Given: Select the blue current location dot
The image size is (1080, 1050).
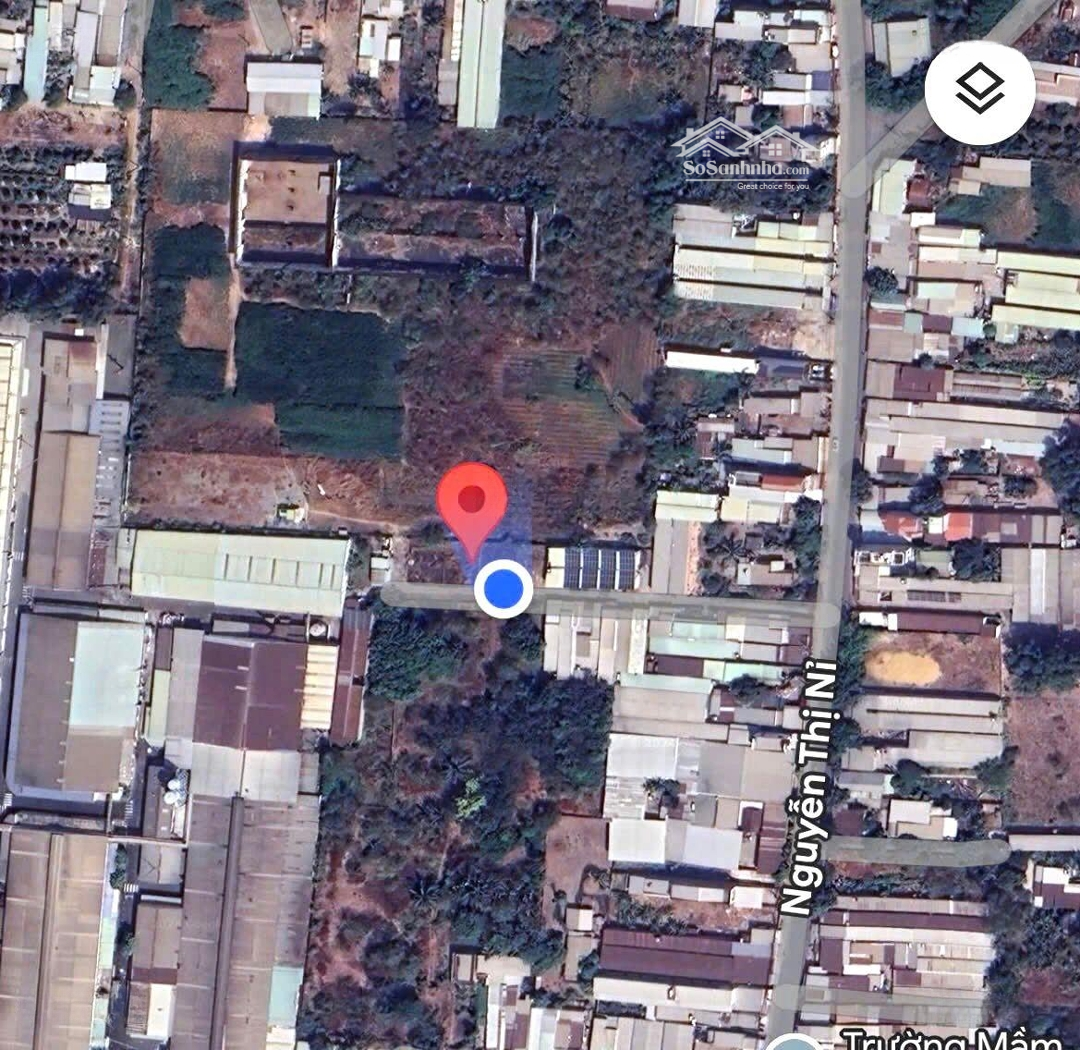Looking at the screenshot, I should 503,589.
